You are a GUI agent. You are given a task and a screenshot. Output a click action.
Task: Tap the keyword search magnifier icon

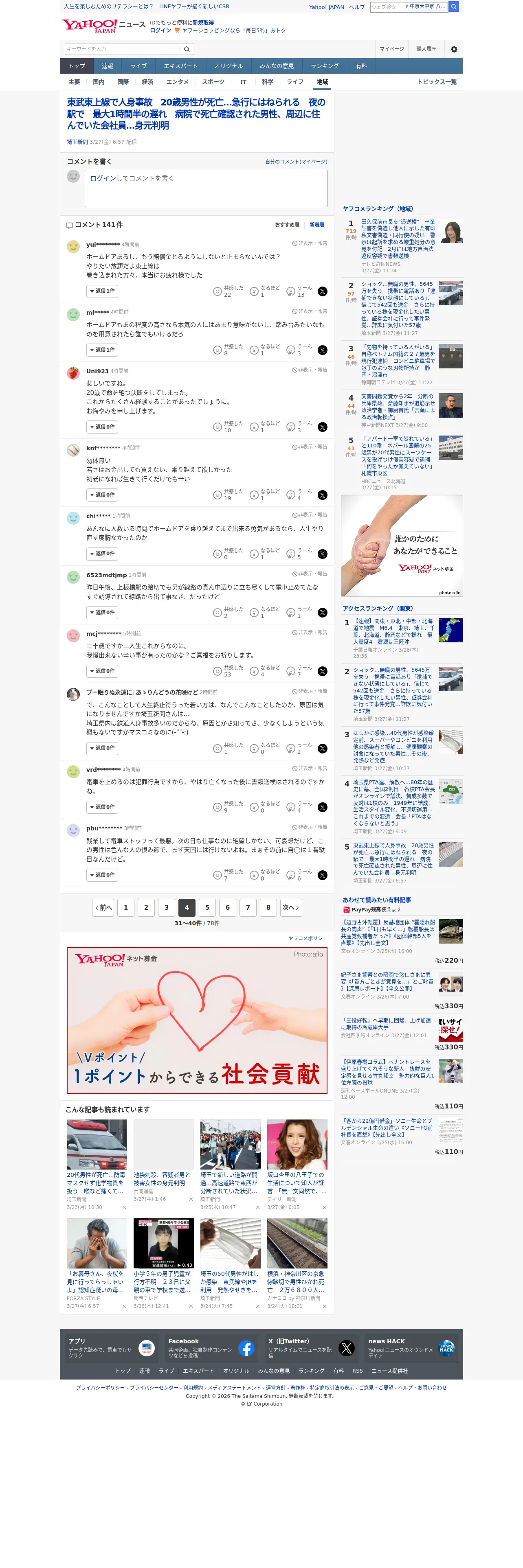tap(187, 49)
